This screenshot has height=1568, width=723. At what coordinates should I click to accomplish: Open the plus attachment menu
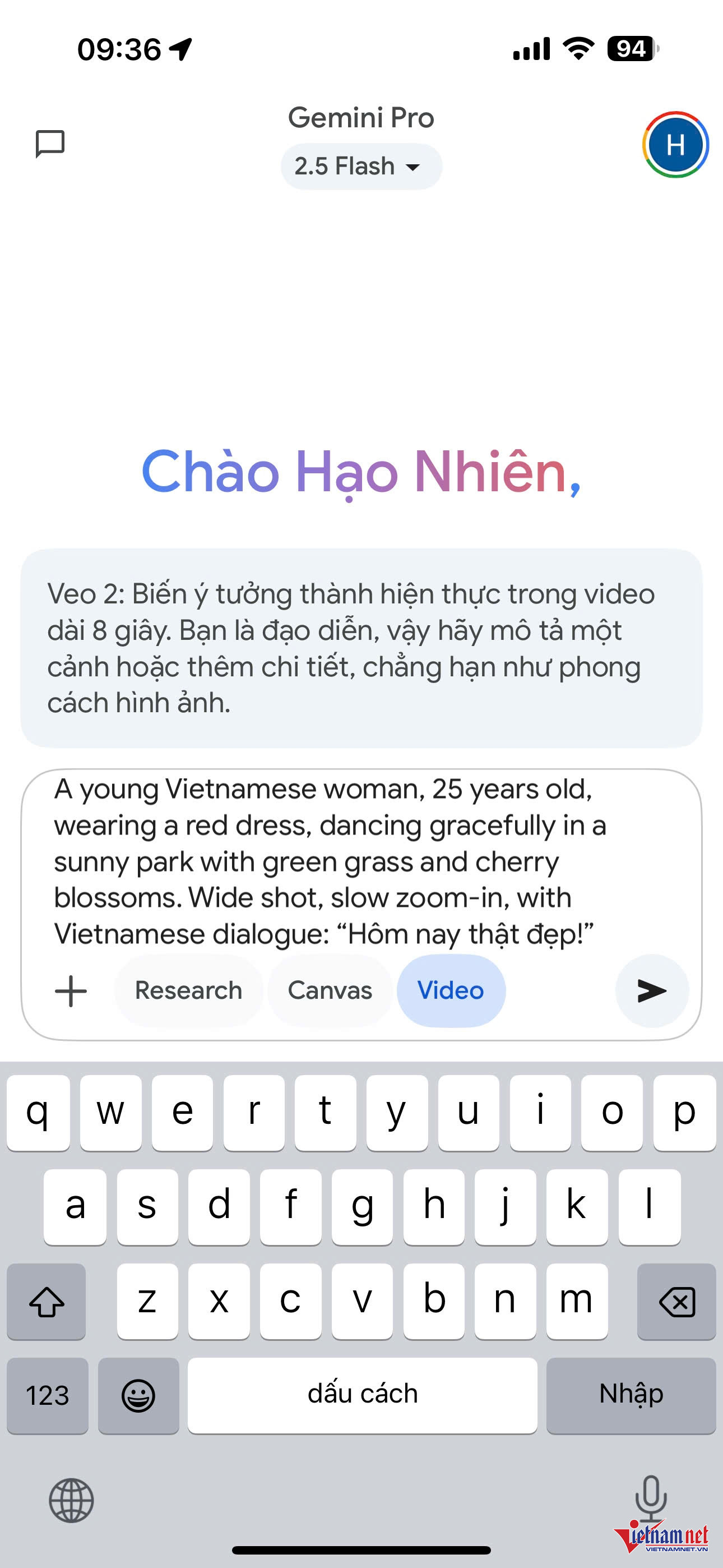pos(71,991)
